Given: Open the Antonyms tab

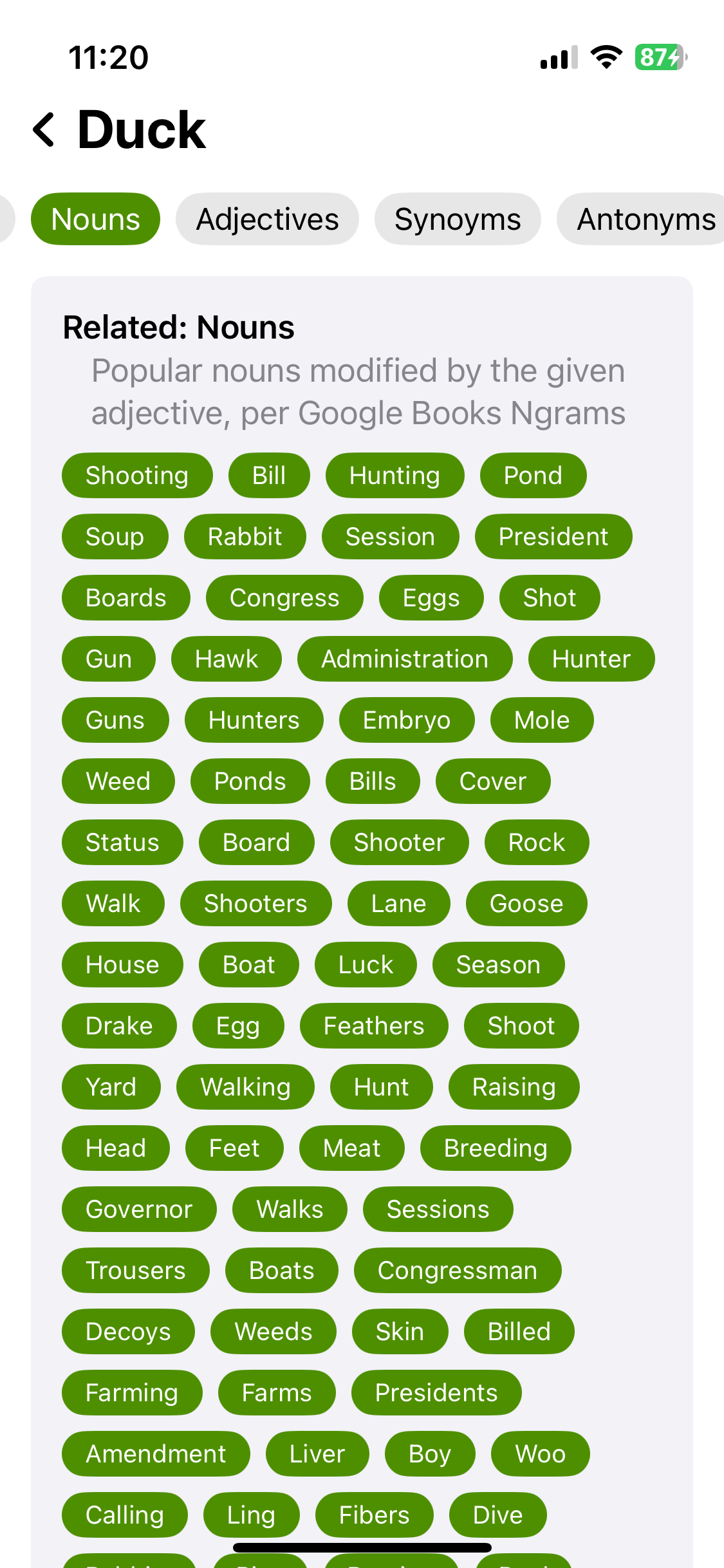Looking at the screenshot, I should [x=644, y=219].
